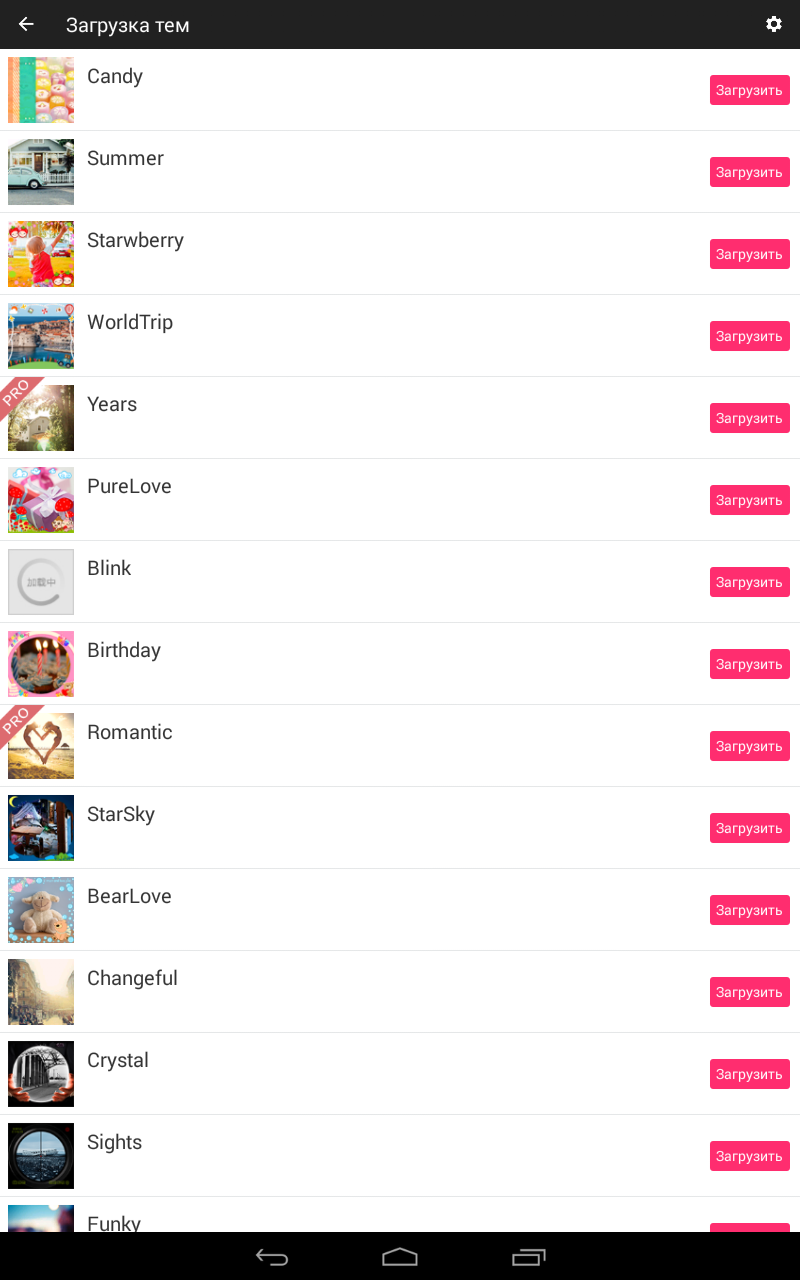Tap Загрузить next to PureLove
800x1280 pixels.
749,500
